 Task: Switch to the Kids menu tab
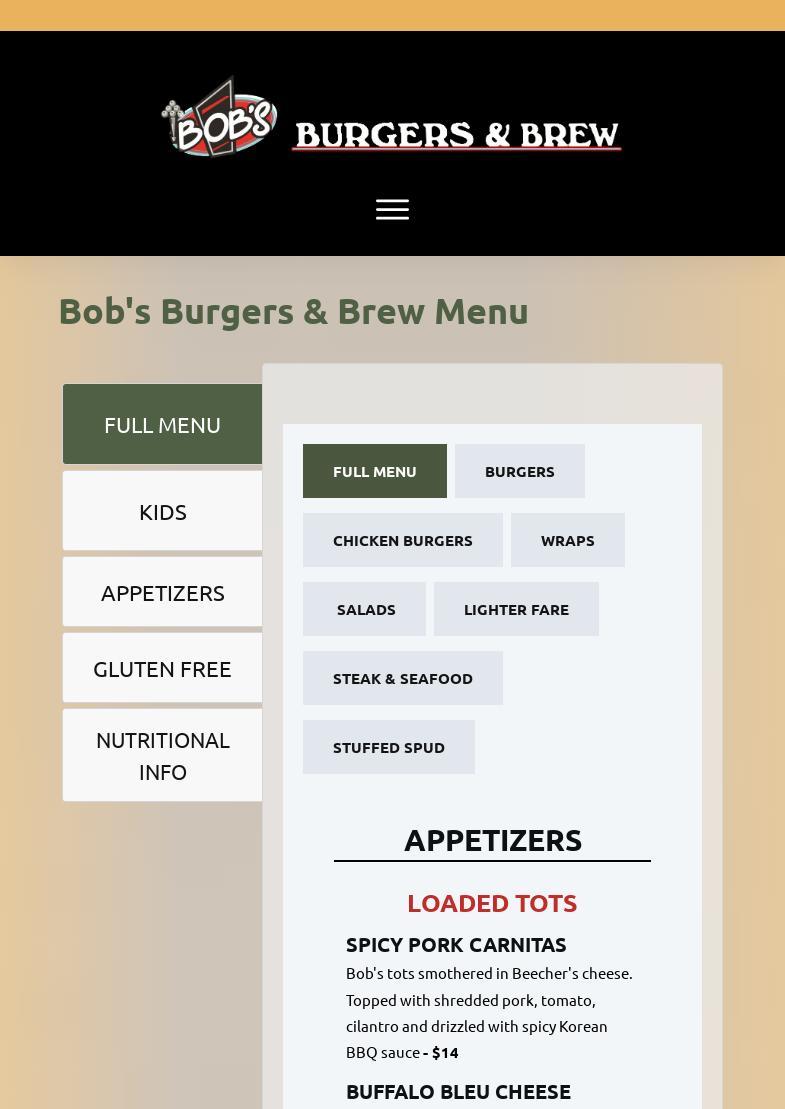(162, 511)
